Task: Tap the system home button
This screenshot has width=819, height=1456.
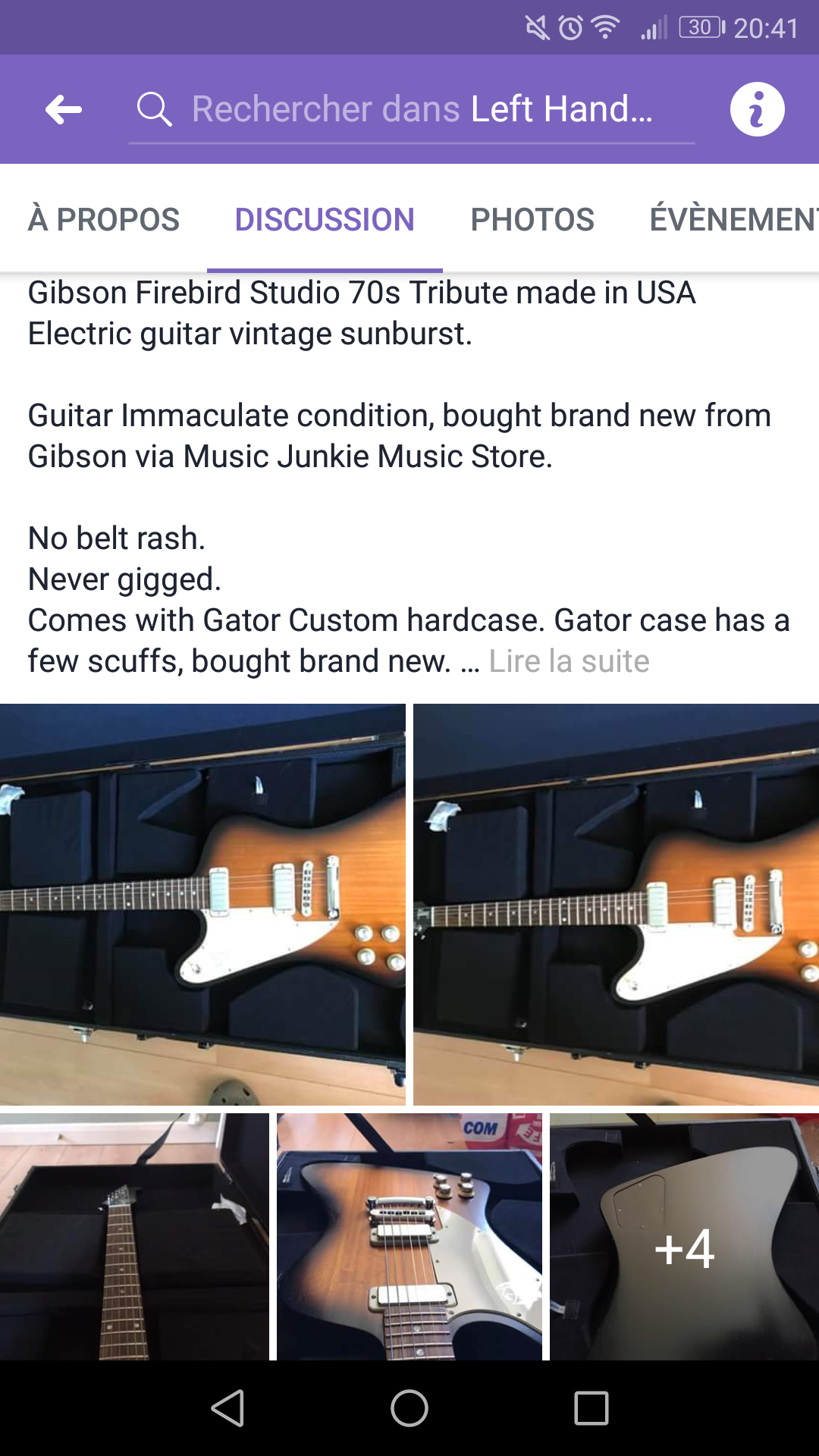Action: point(409,1408)
